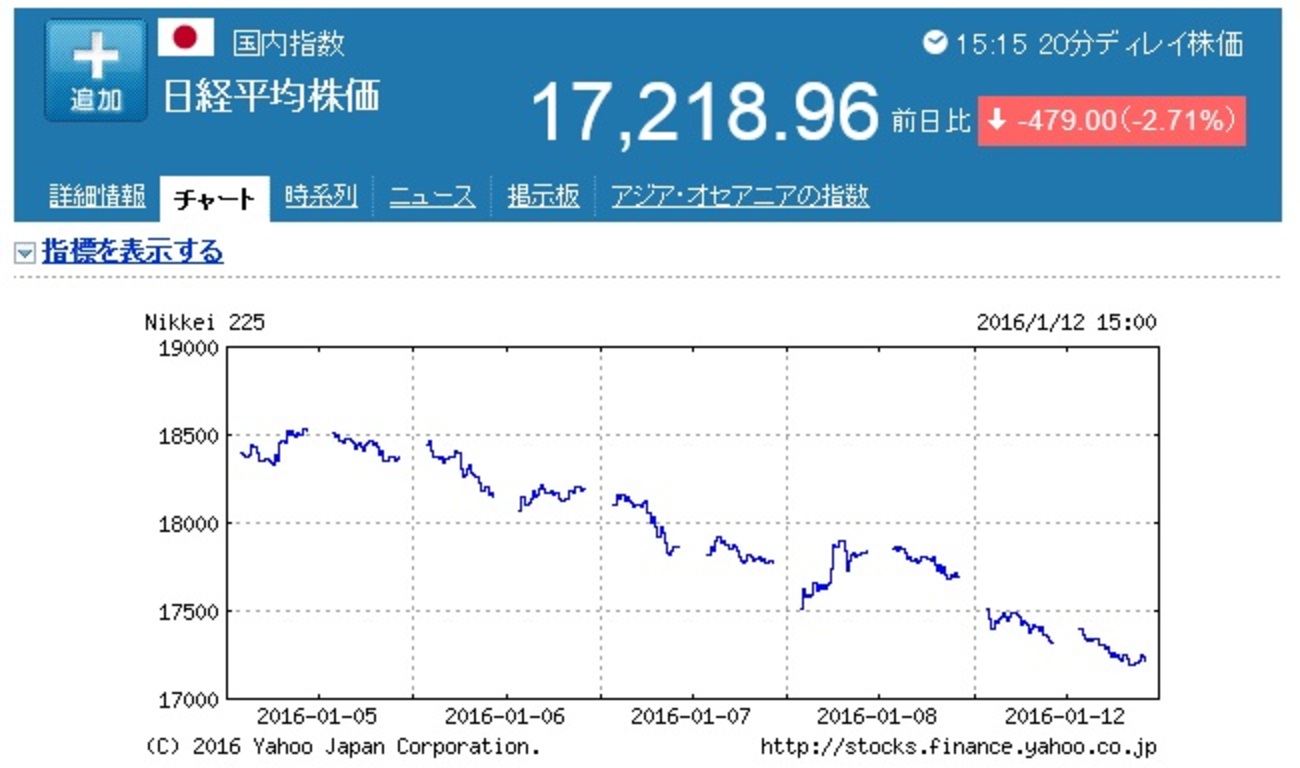Screen dimensions: 1300x768
Task: Select the チャート tab
Action: [x=214, y=198]
